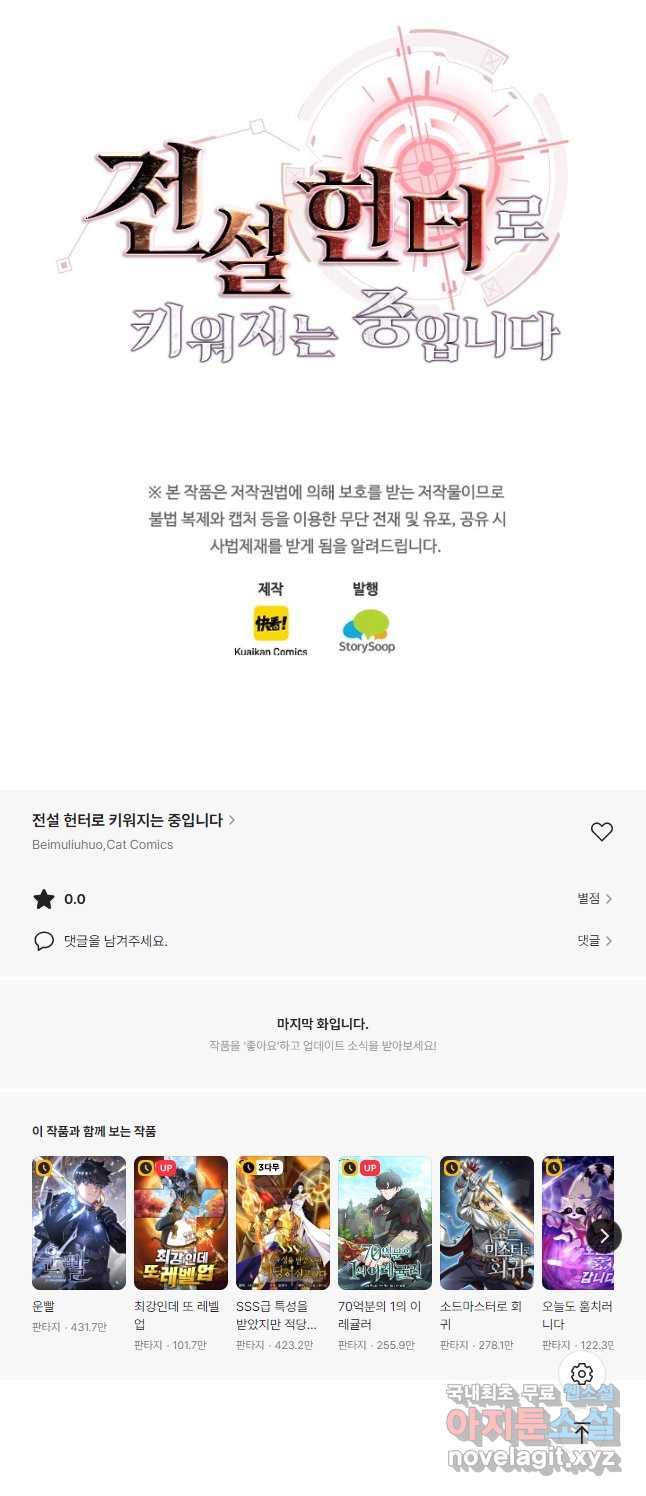Open the viewer settings gear
The image size is (646, 1496).
582,1374
